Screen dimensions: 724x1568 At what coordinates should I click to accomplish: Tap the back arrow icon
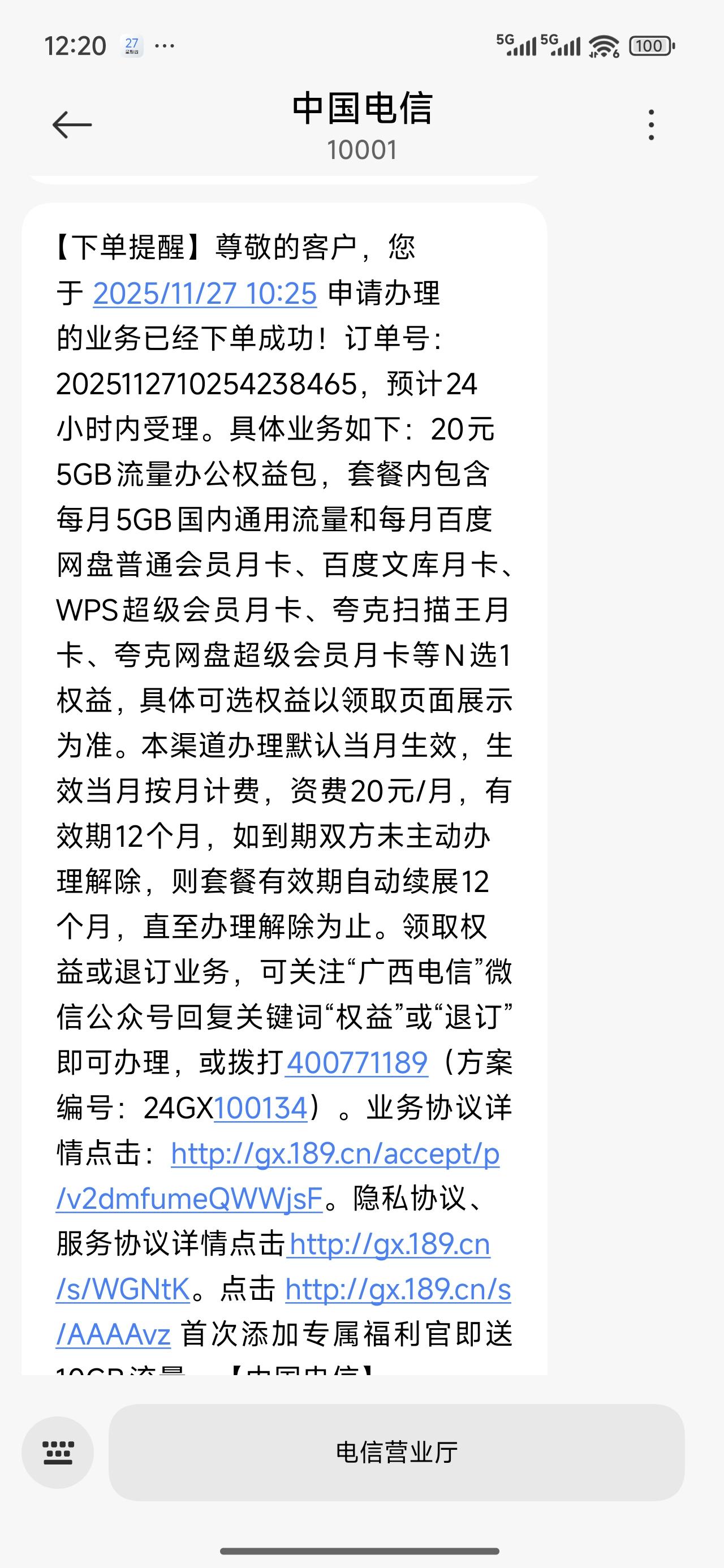click(73, 124)
